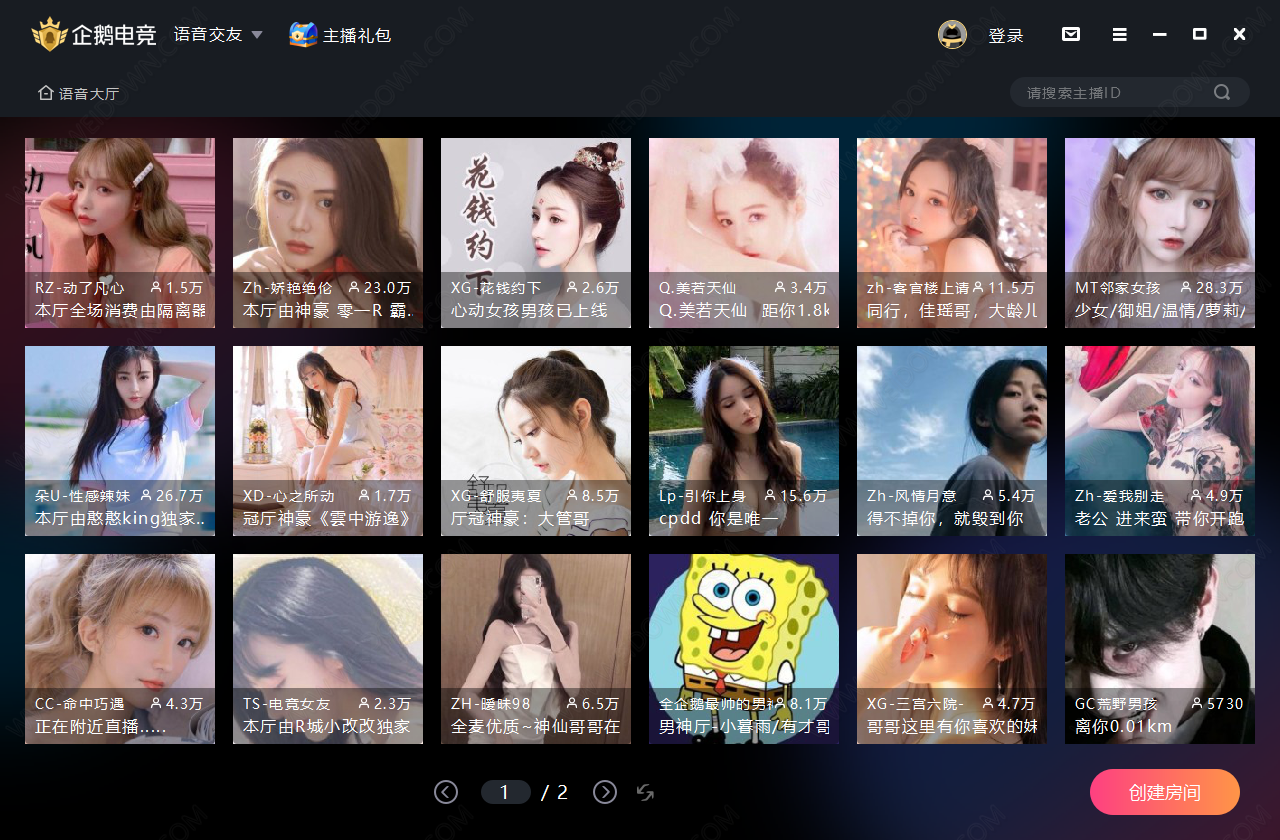Go to next page arrow
This screenshot has width=1280, height=840.
point(605,792)
